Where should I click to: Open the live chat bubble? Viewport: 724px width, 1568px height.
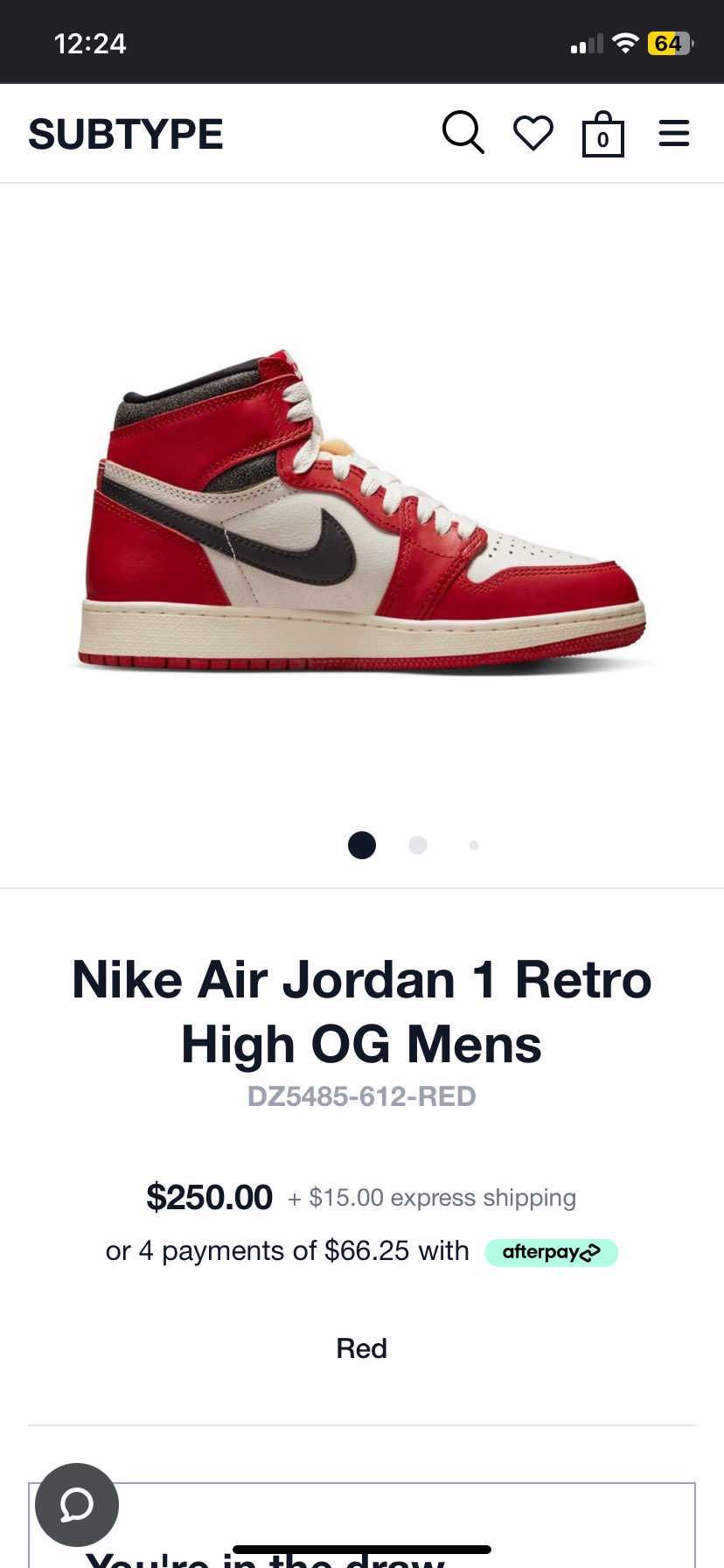(x=77, y=1504)
